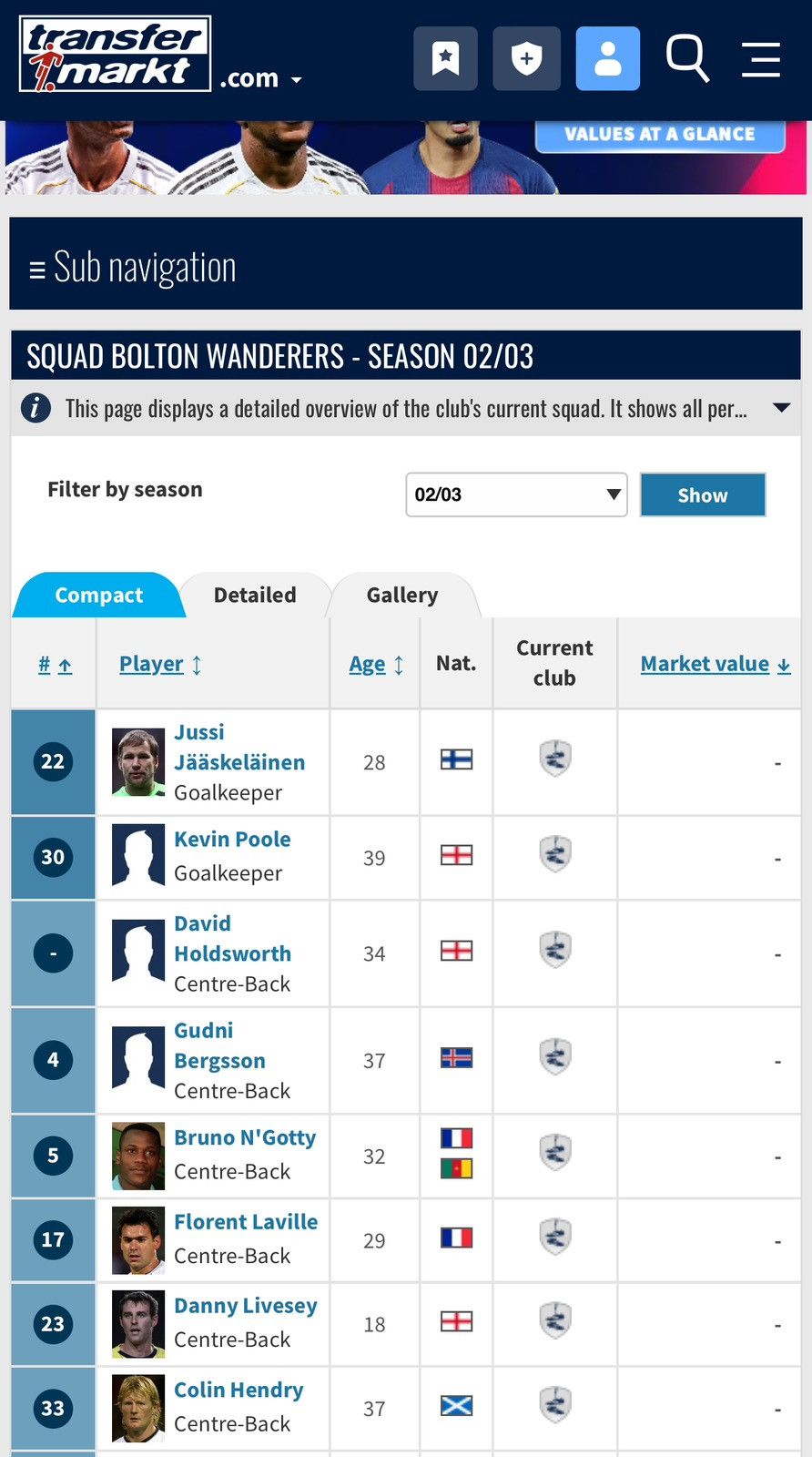Image resolution: width=812 pixels, height=1457 pixels.
Task: Open Bruno N'Gotty's player page
Action: (x=245, y=1137)
